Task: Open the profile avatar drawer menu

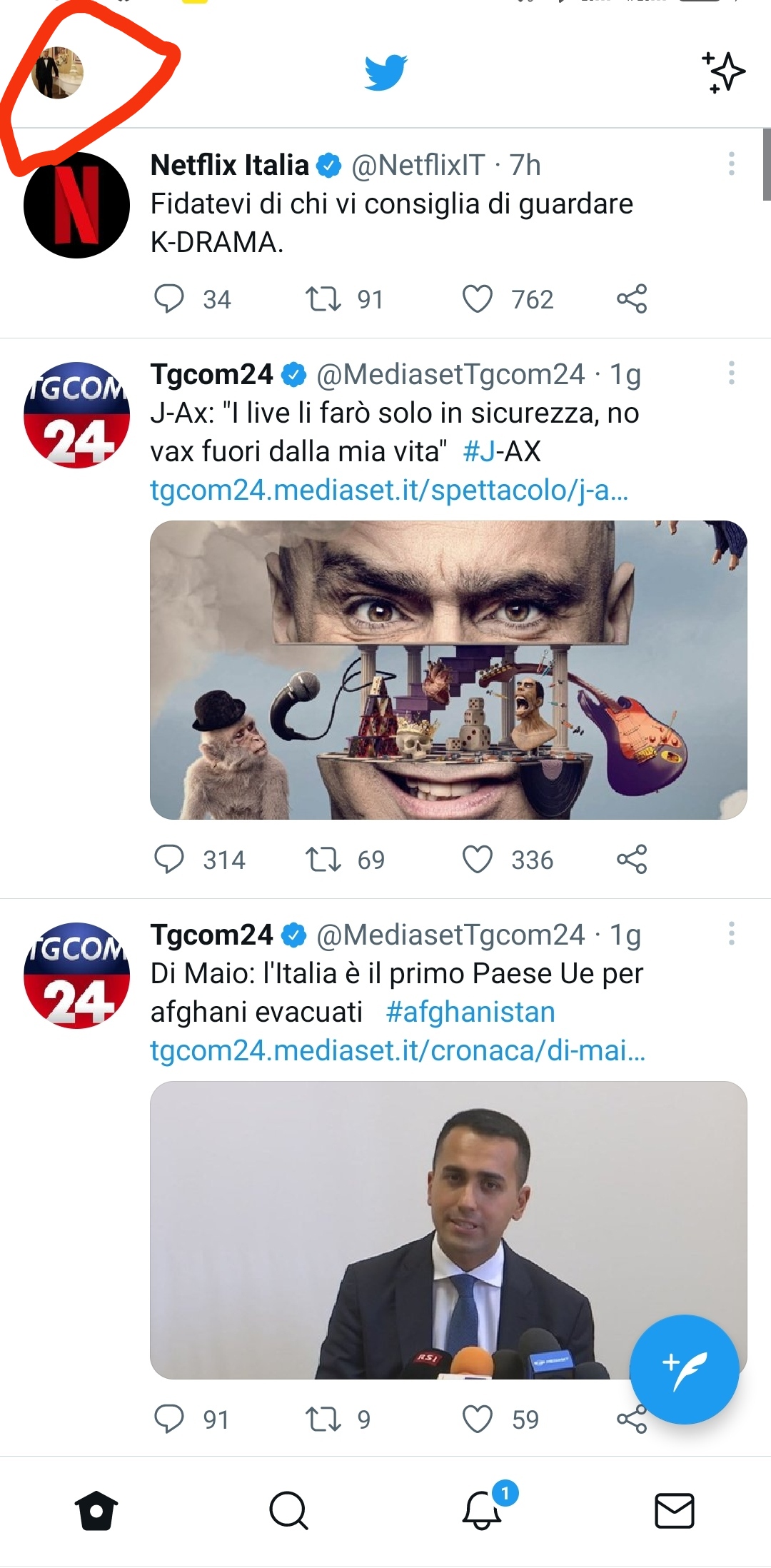Action: point(58,73)
